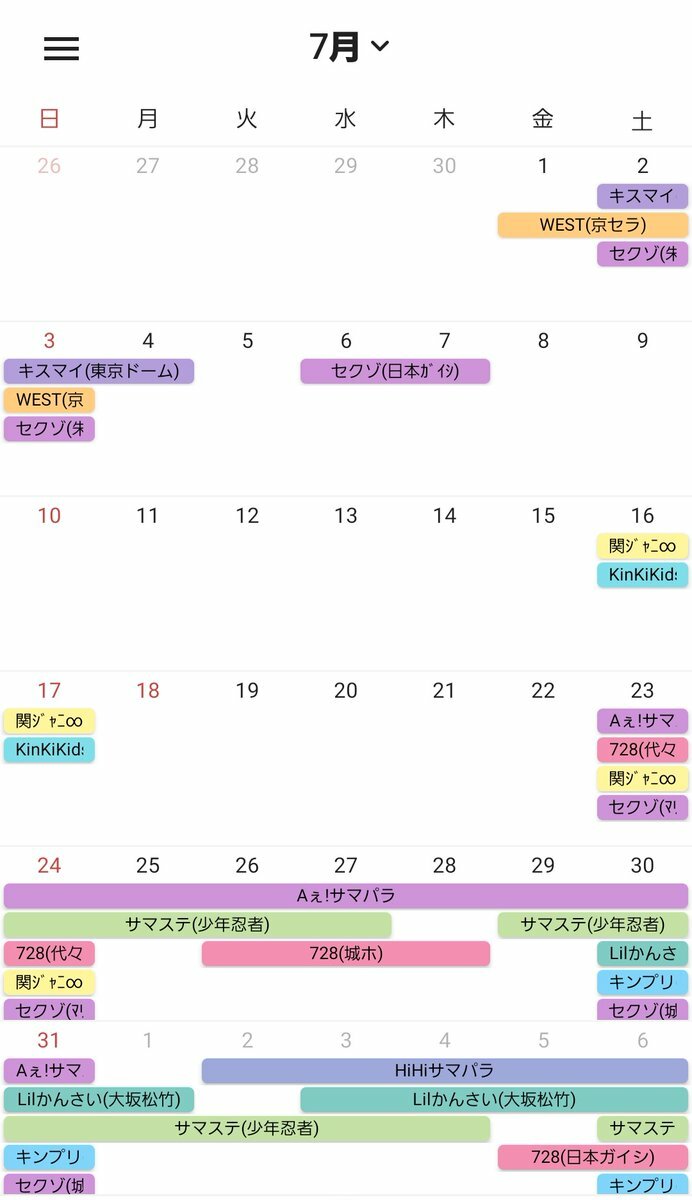692x1200 pixels.
Task: Open the 728(代々 event on July 23
Action: click(x=641, y=750)
